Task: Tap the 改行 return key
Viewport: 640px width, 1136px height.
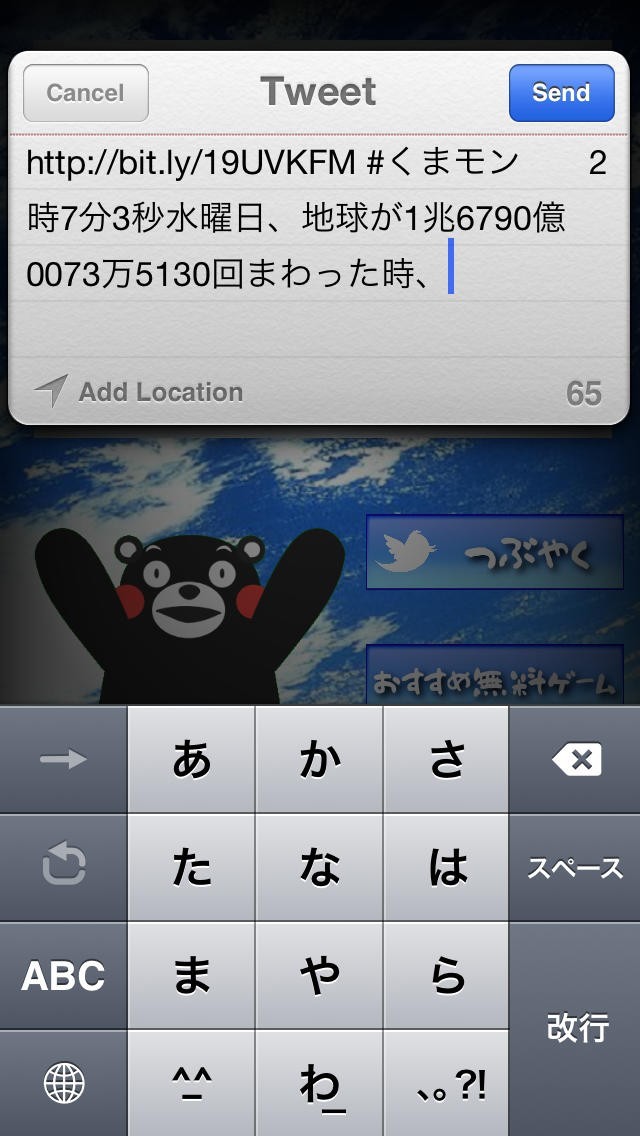Action: click(x=576, y=1028)
